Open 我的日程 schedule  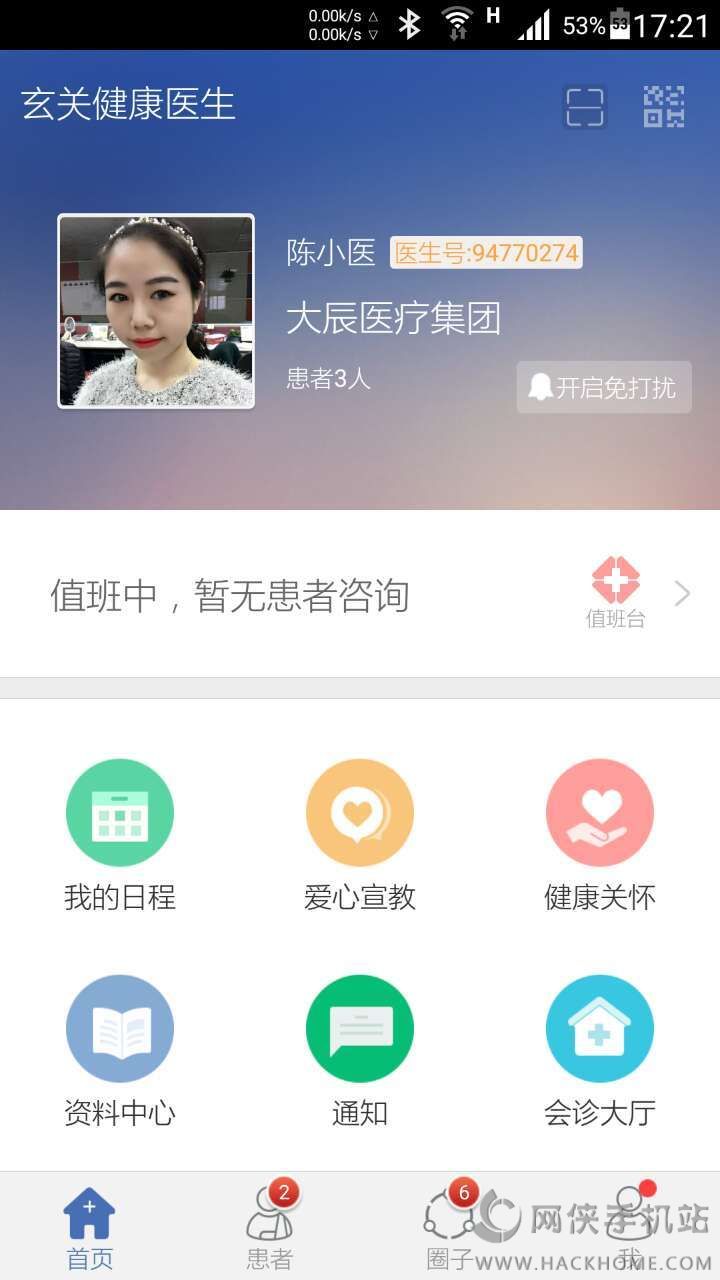pyautogui.click(x=120, y=835)
